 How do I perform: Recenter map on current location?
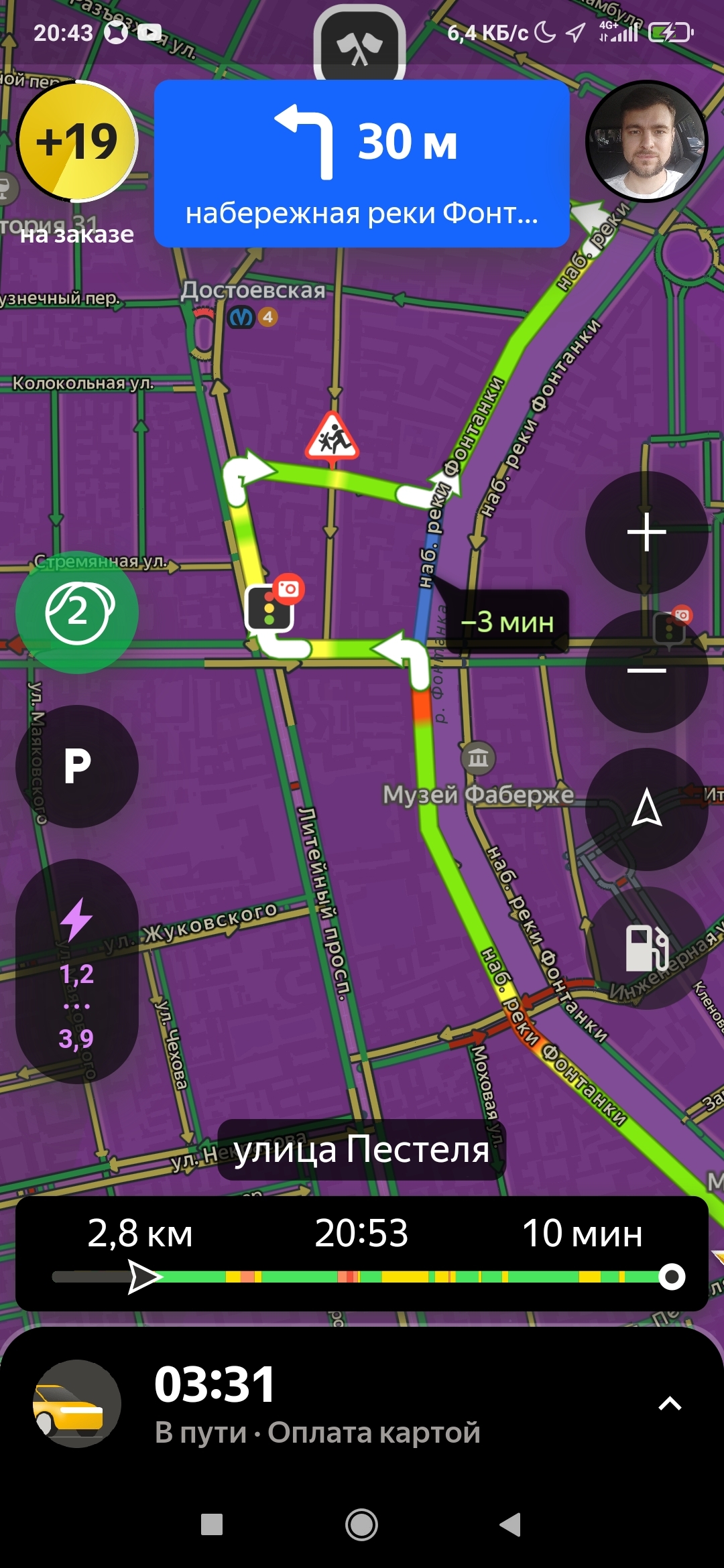click(646, 809)
